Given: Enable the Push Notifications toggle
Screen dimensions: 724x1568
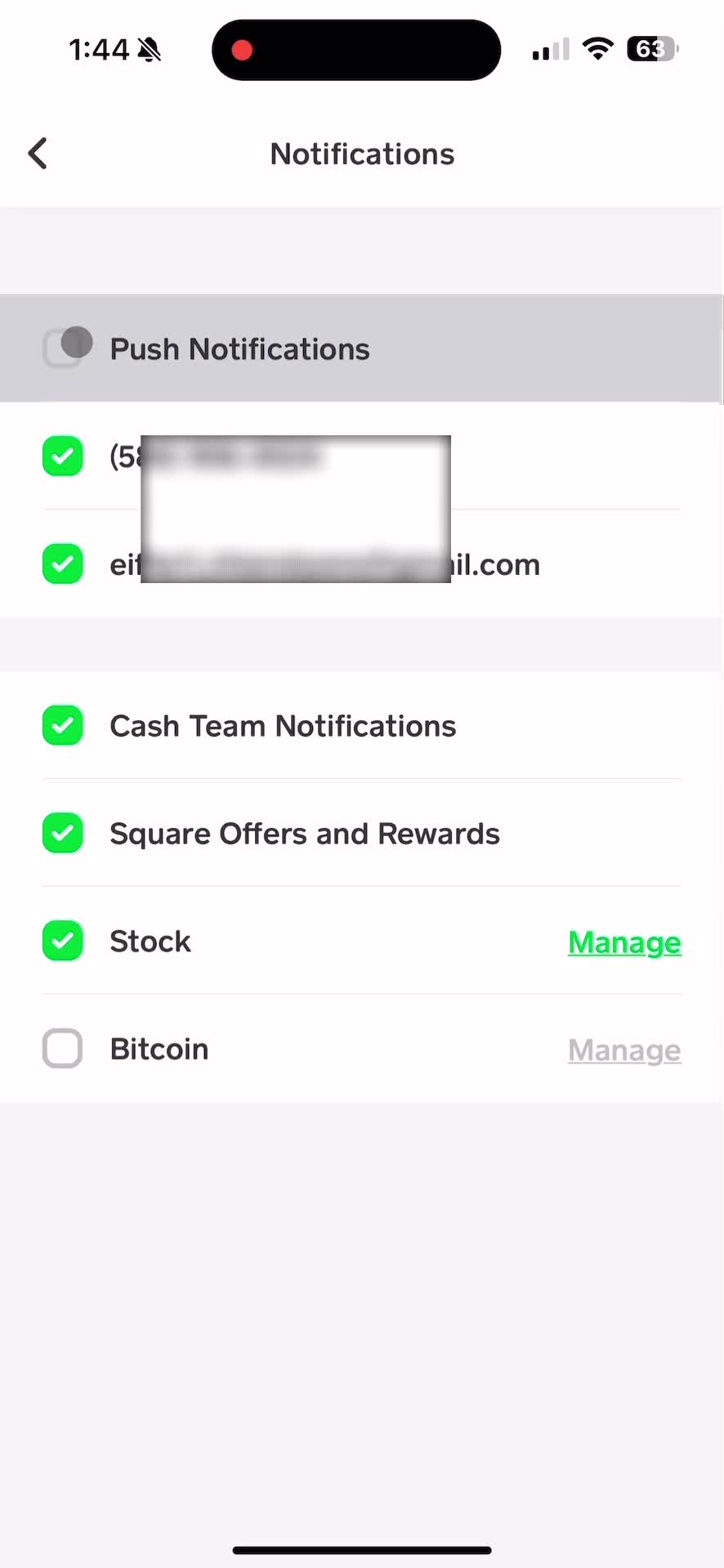Looking at the screenshot, I should tap(65, 348).
